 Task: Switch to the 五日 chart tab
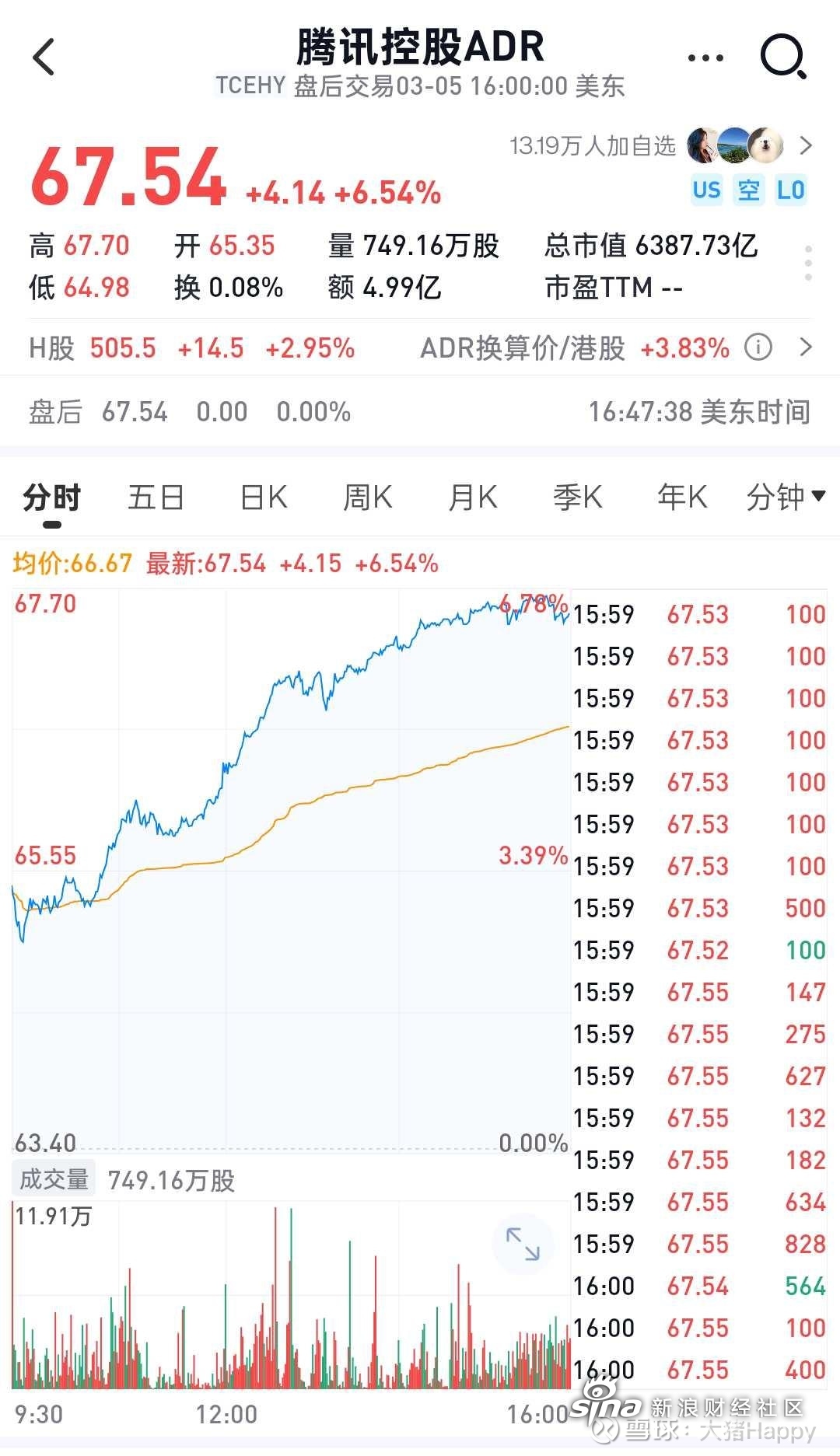tap(156, 497)
